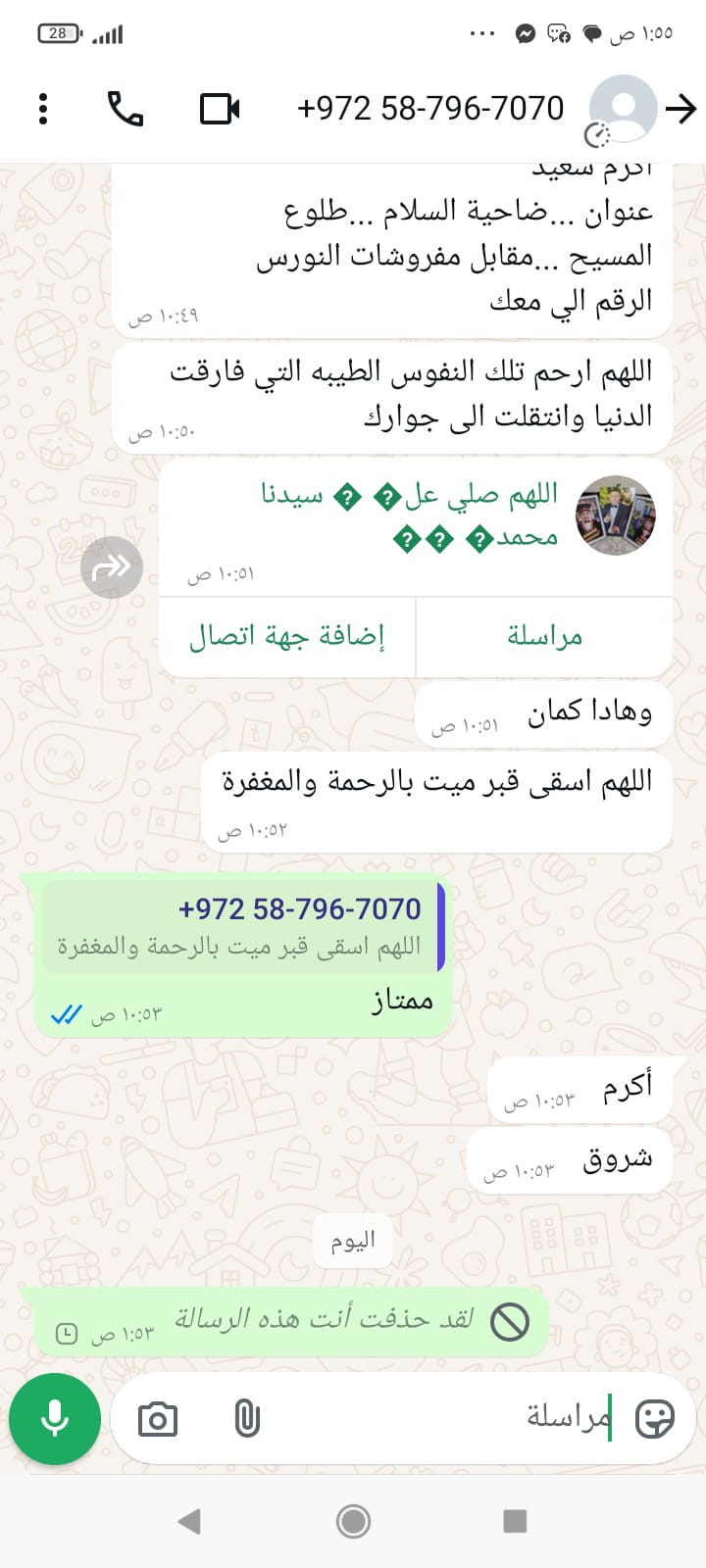Tap إضافة جهة اتصال button
Viewport: 706px width, 1568px height.
(287, 637)
